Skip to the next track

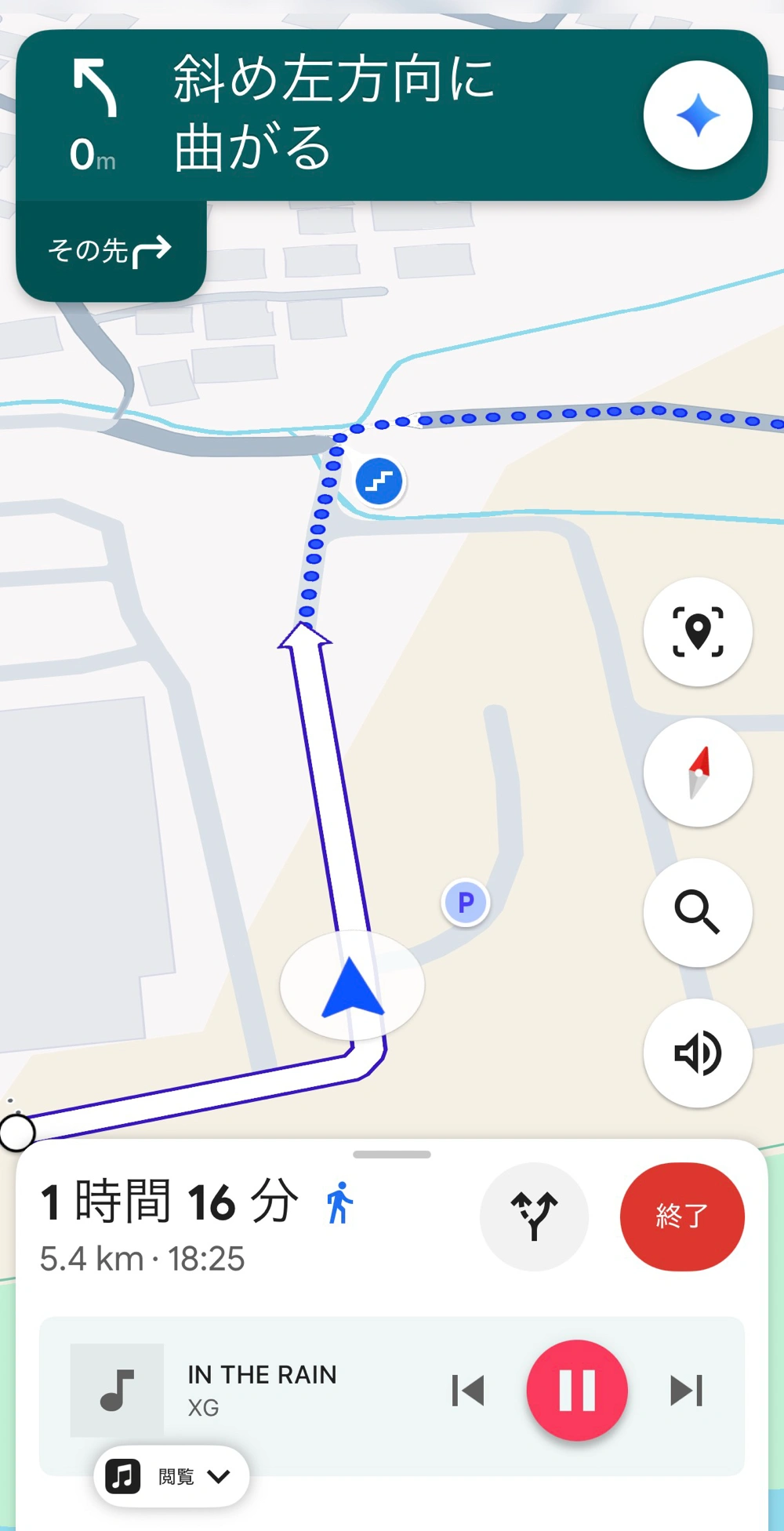pyautogui.click(x=686, y=1390)
